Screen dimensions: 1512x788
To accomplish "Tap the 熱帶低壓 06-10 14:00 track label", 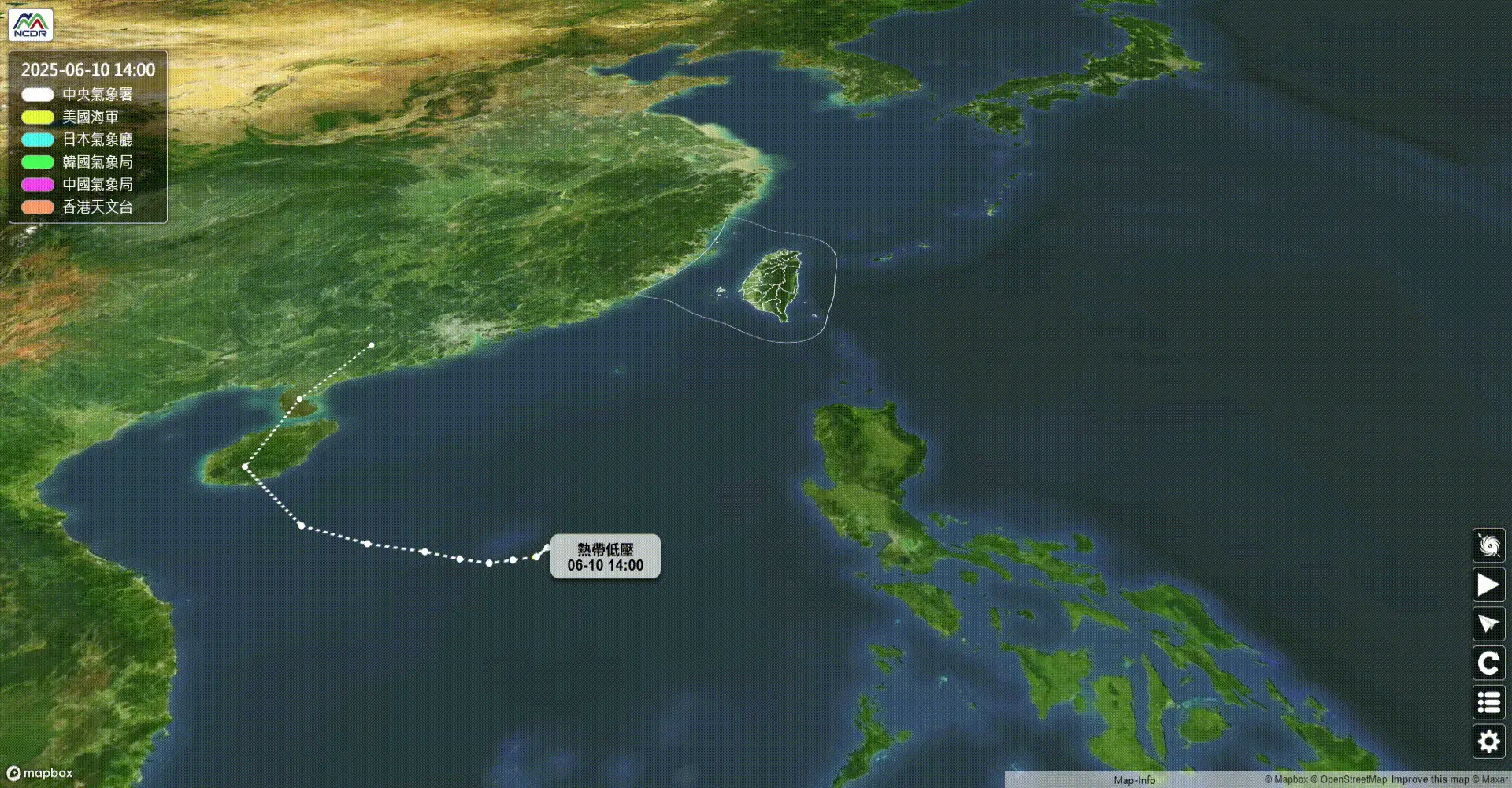I will coord(605,557).
